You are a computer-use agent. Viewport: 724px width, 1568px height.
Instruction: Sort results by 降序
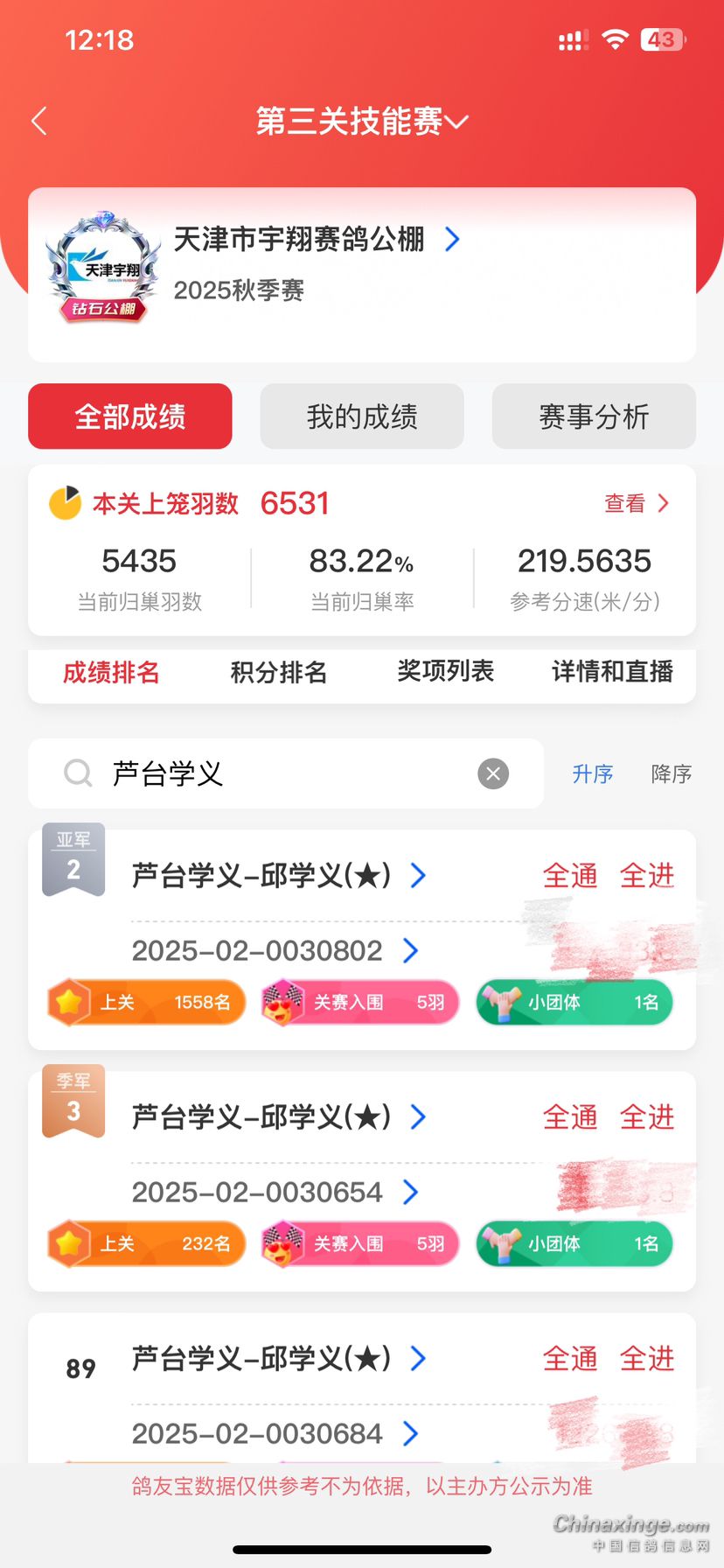click(671, 773)
